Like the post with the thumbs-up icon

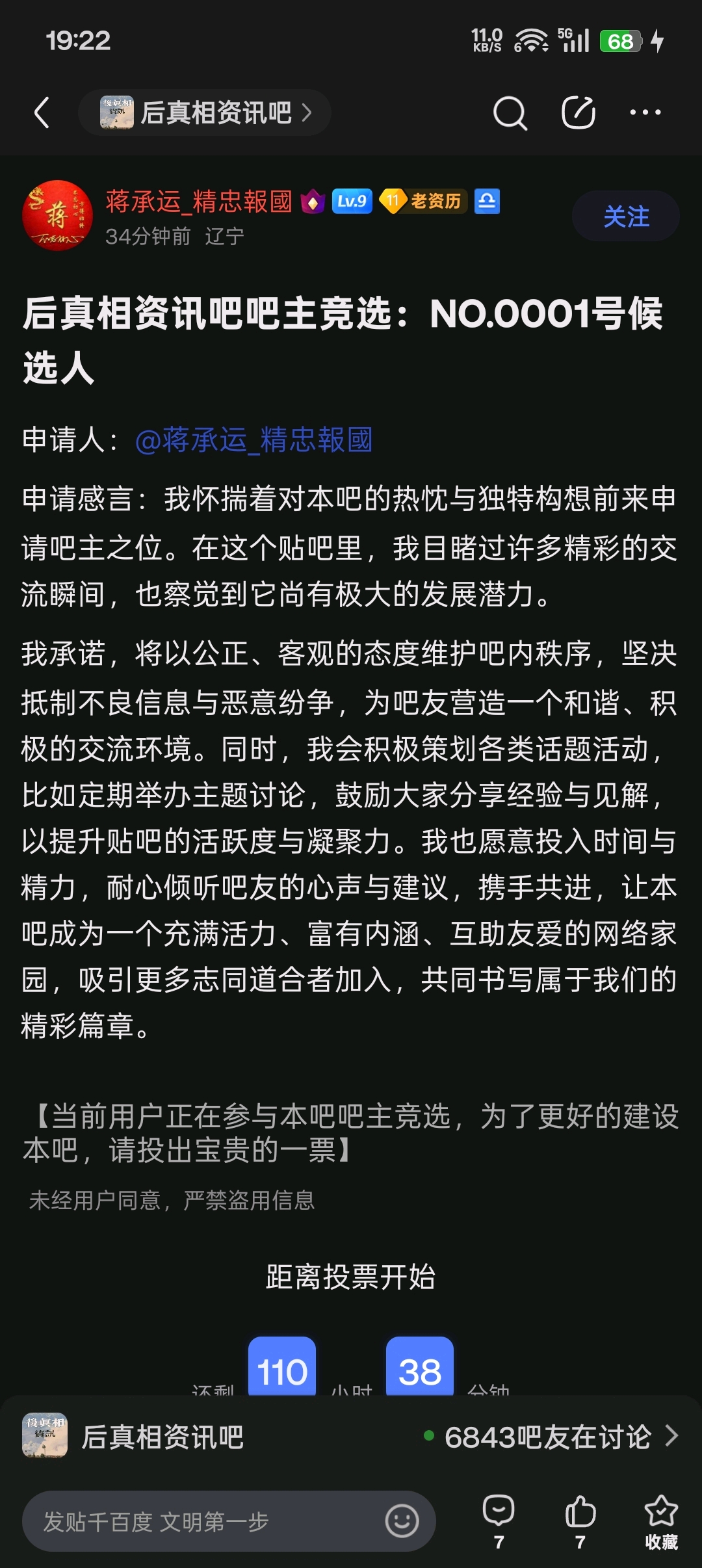[x=580, y=1521]
